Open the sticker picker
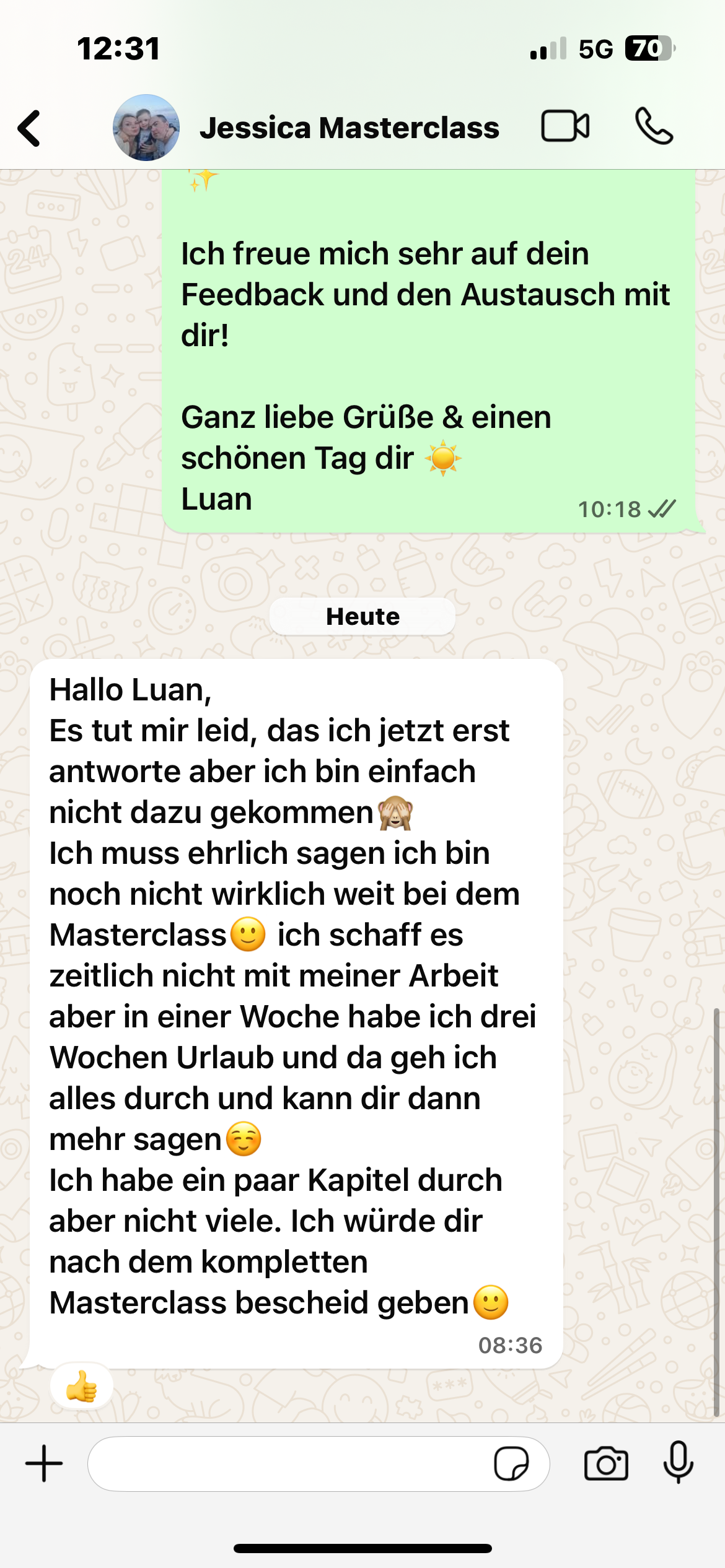 pyautogui.click(x=511, y=1464)
